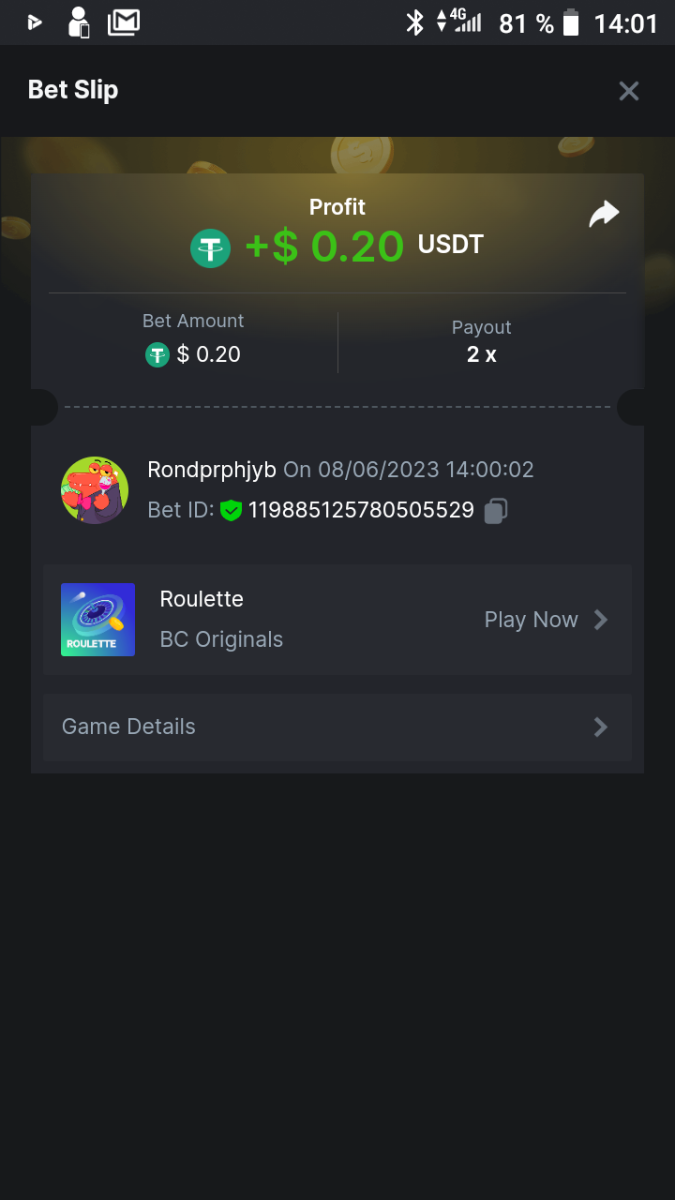Share this bet result
Screen dimensions: 675x1200
pos(604,214)
